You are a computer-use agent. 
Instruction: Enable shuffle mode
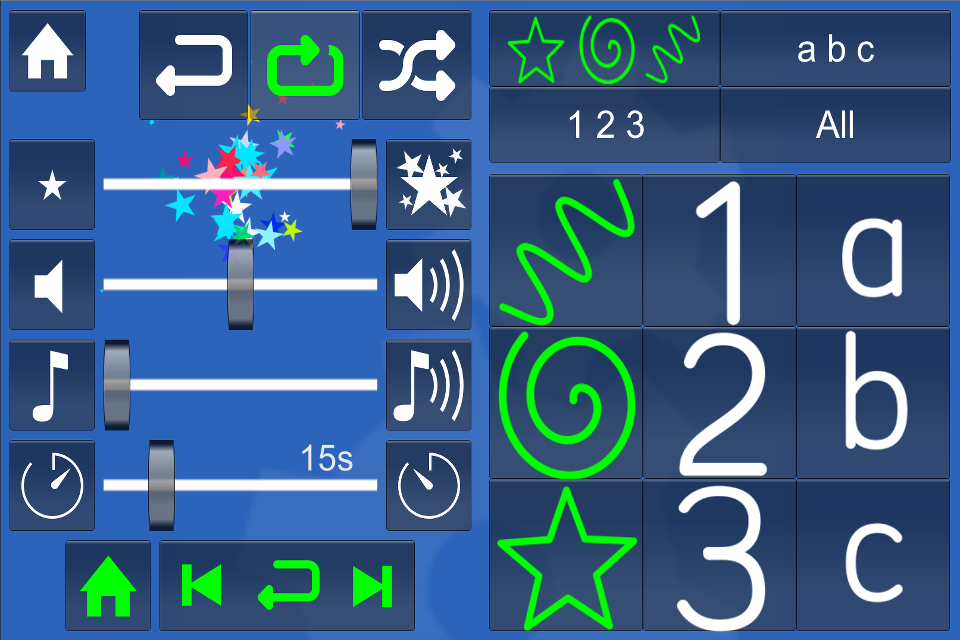coord(416,65)
